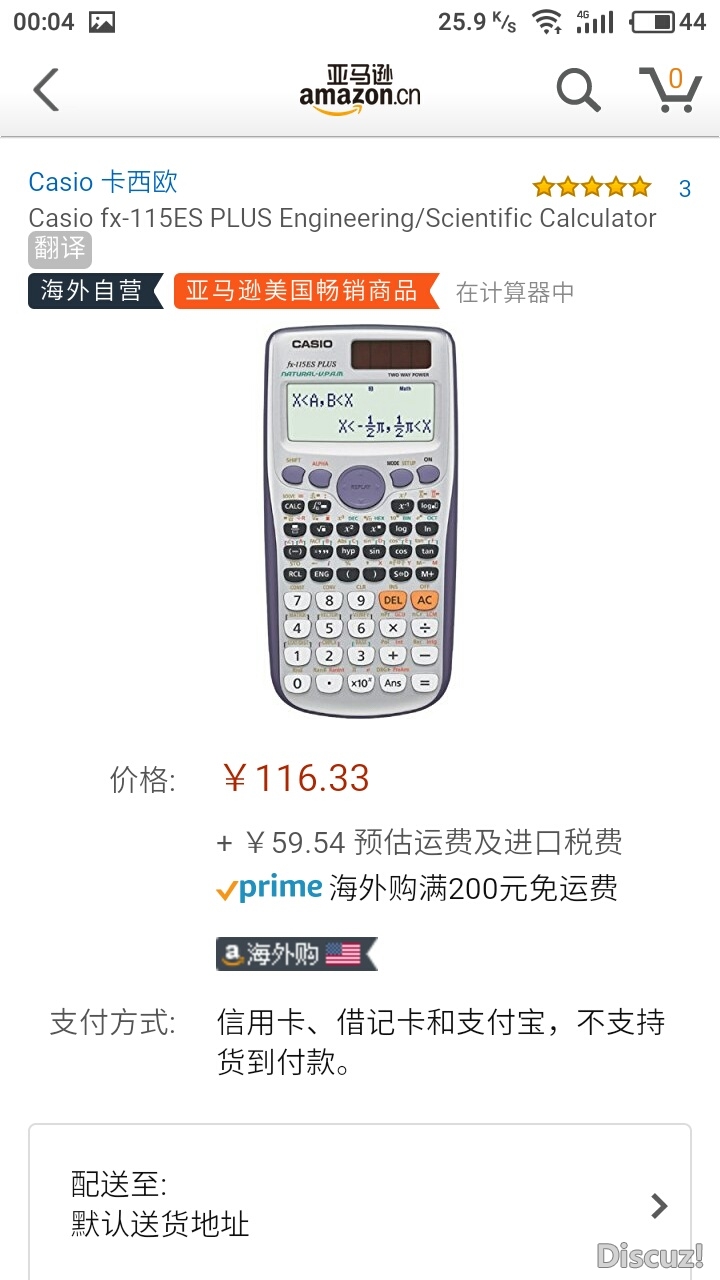The height and width of the screenshot is (1280, 720).
Task: Open the search magnifier icon
Action: tap(578, 90)
